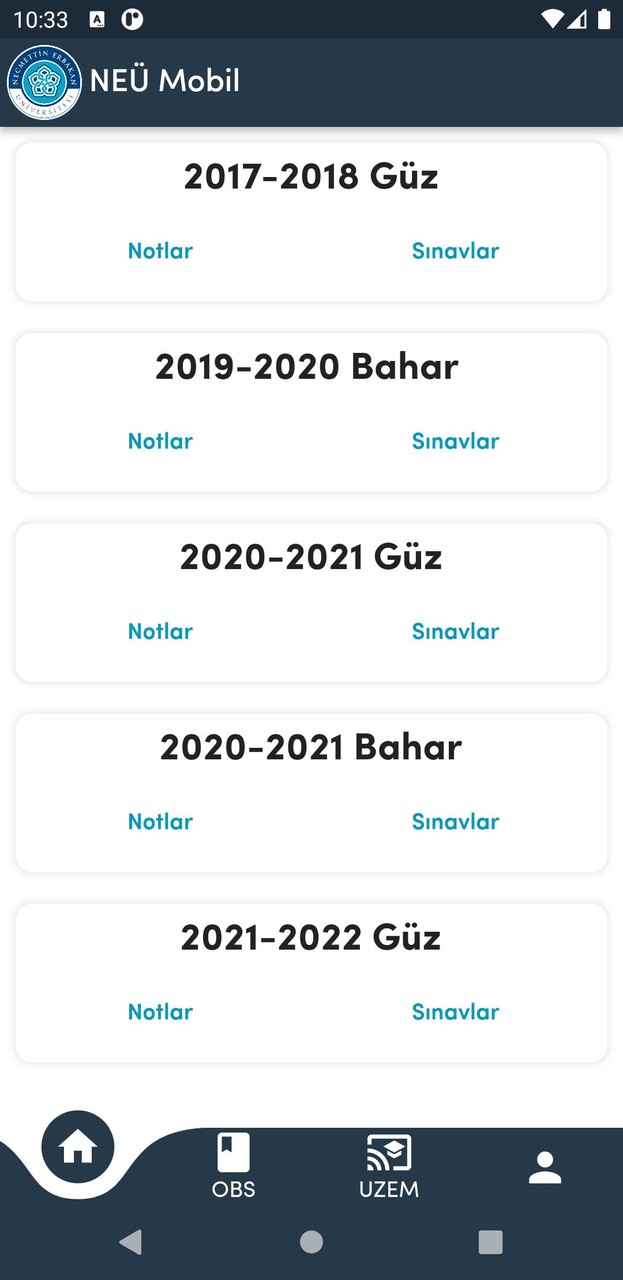623x1280 pixels.
Task: Tap the system back button
Action: pos(130,1242)
